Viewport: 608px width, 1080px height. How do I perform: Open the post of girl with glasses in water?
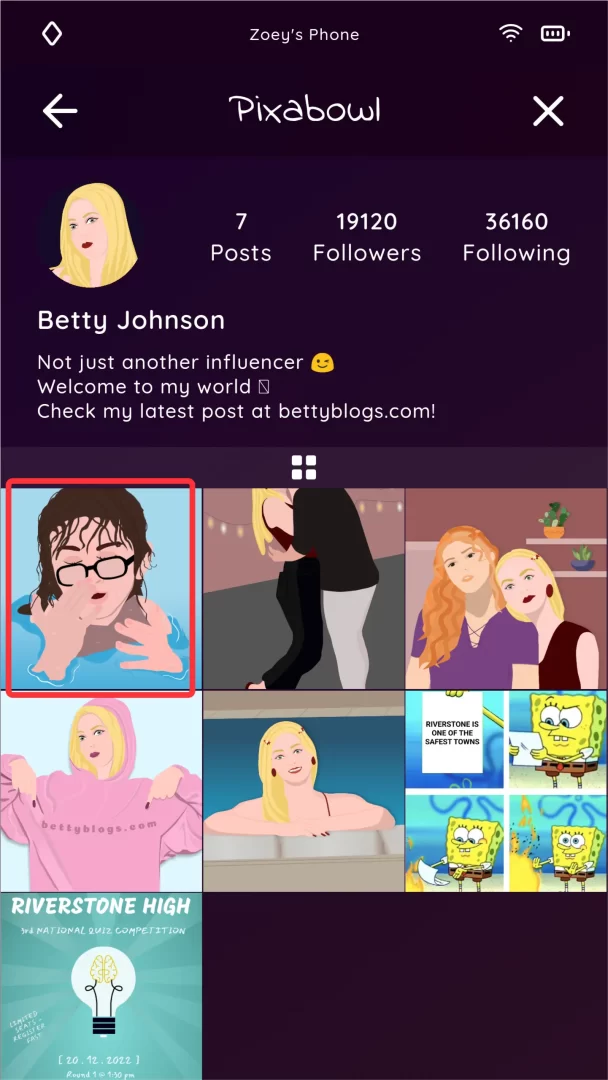coord(101,588)
